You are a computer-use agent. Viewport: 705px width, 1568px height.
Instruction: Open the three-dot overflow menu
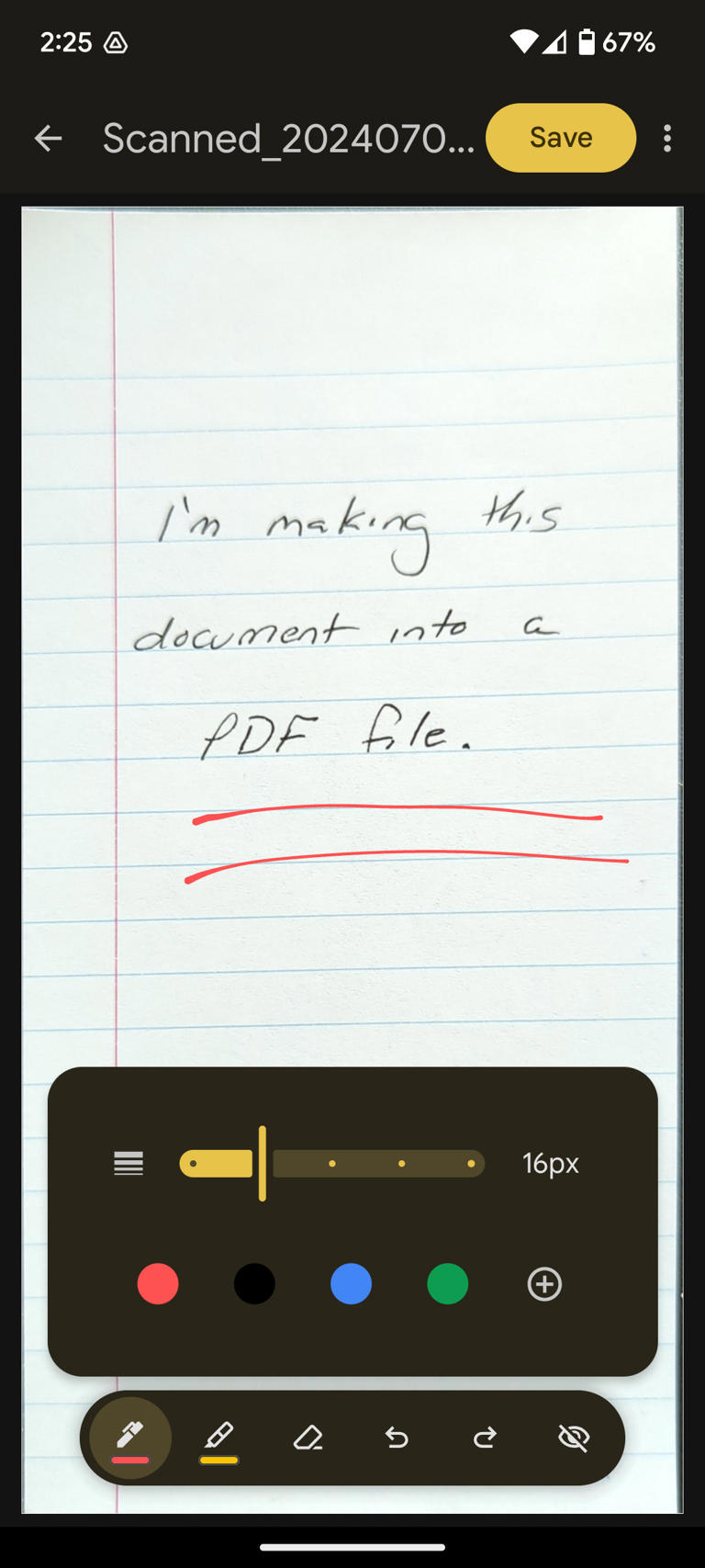click(x=667, y=138)
